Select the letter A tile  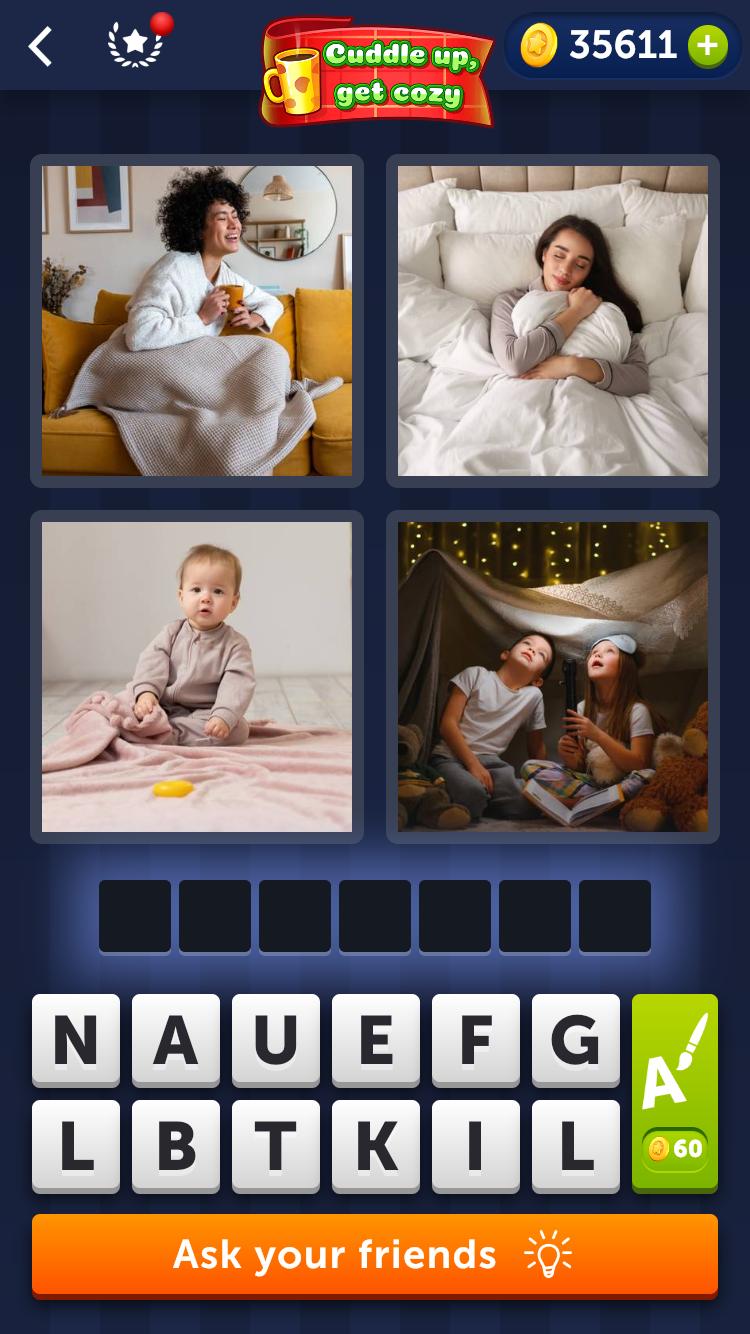coord(176,1040)
